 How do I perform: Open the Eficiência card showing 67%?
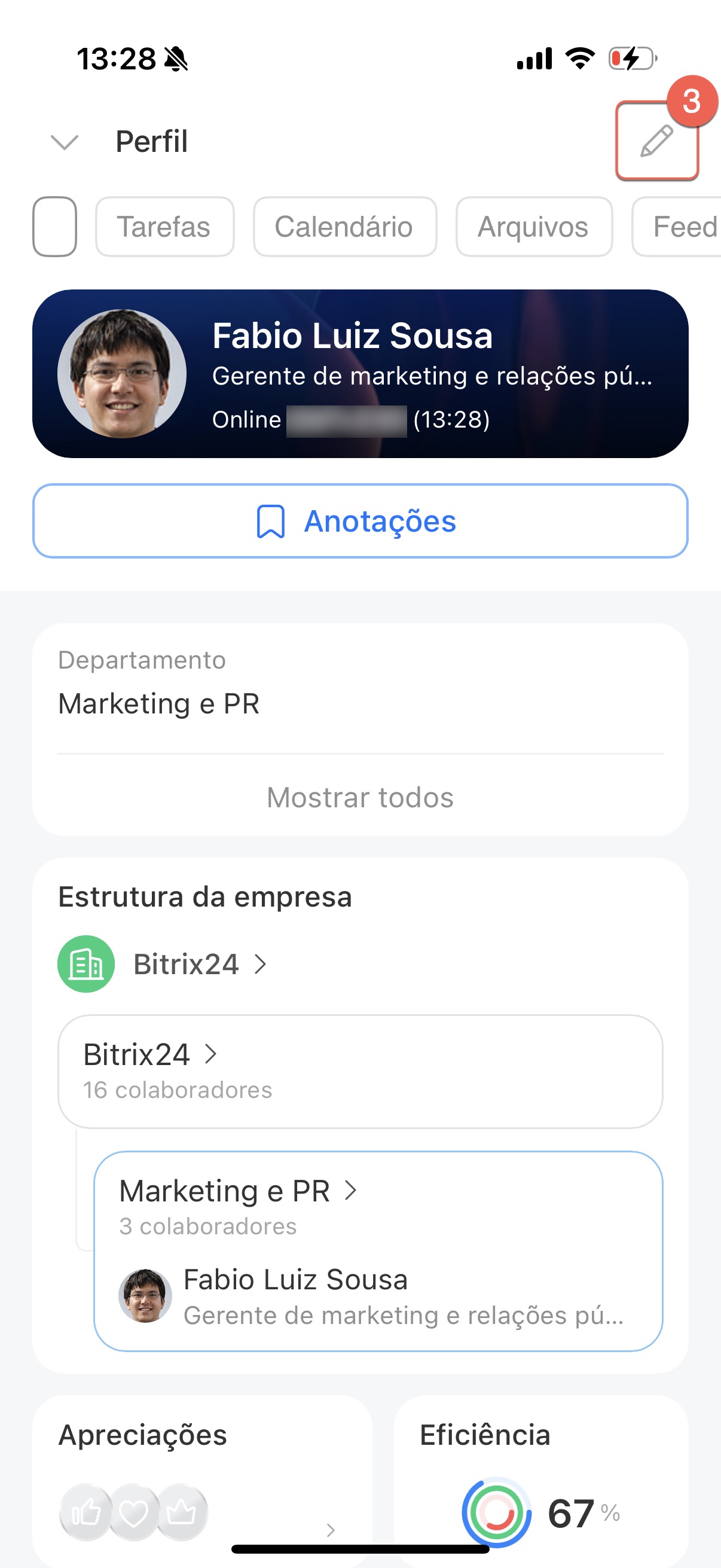pos(541,1479)
